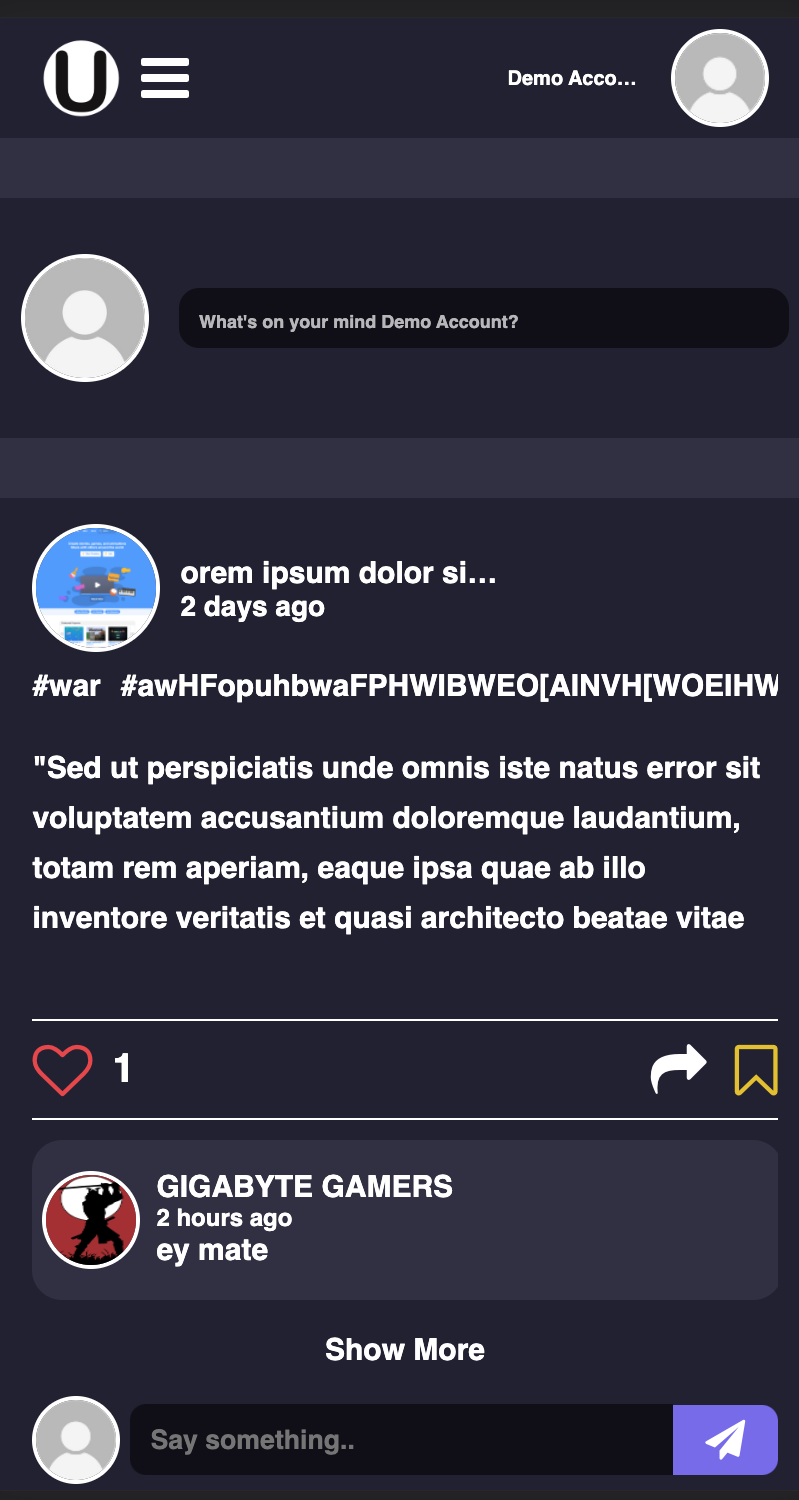Image resolution: width=799 pixels, height=1500 pixels.
Task: Open the Demo Account name menu
Action: tap(571, 78)
